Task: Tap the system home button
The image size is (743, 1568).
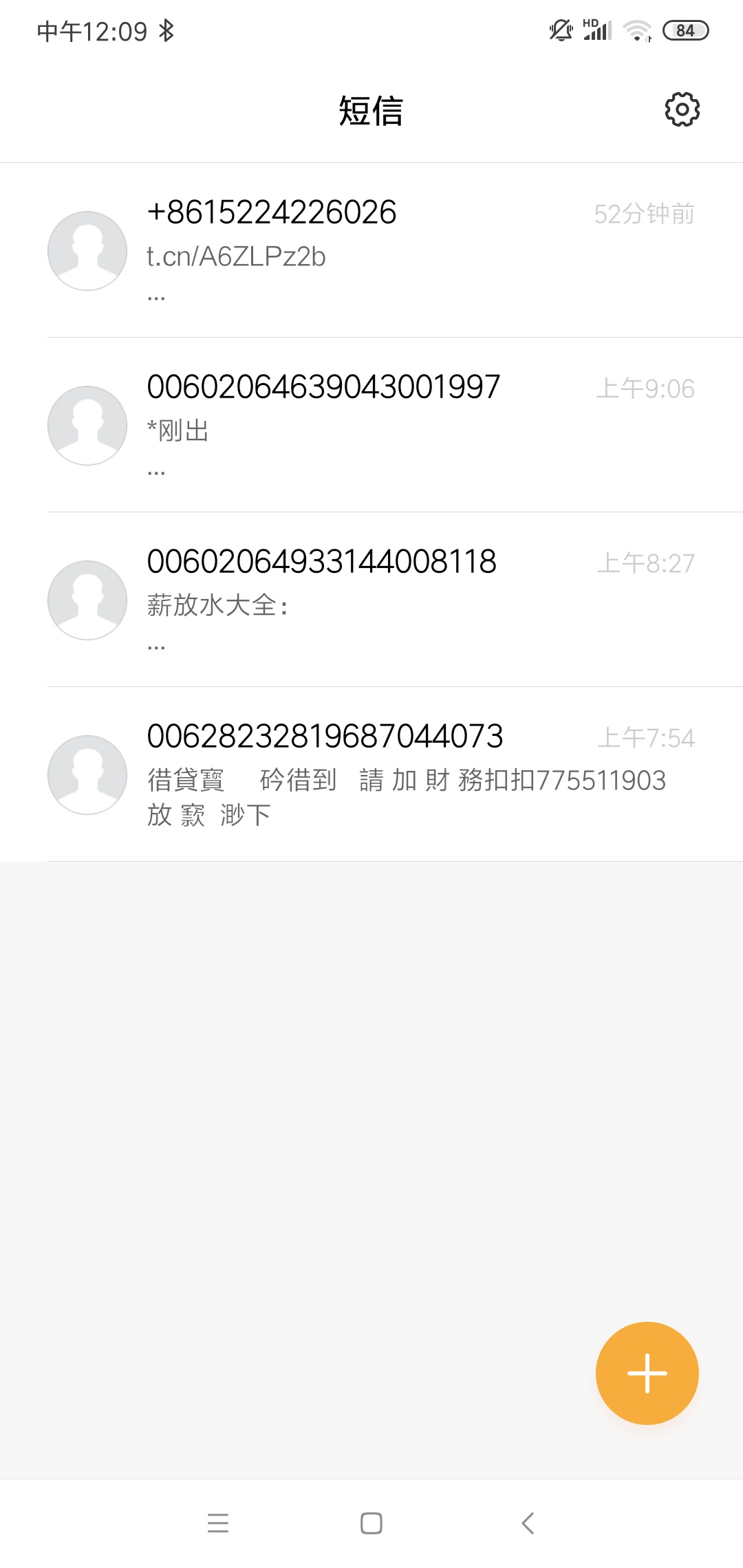Action: (371, 1523)
